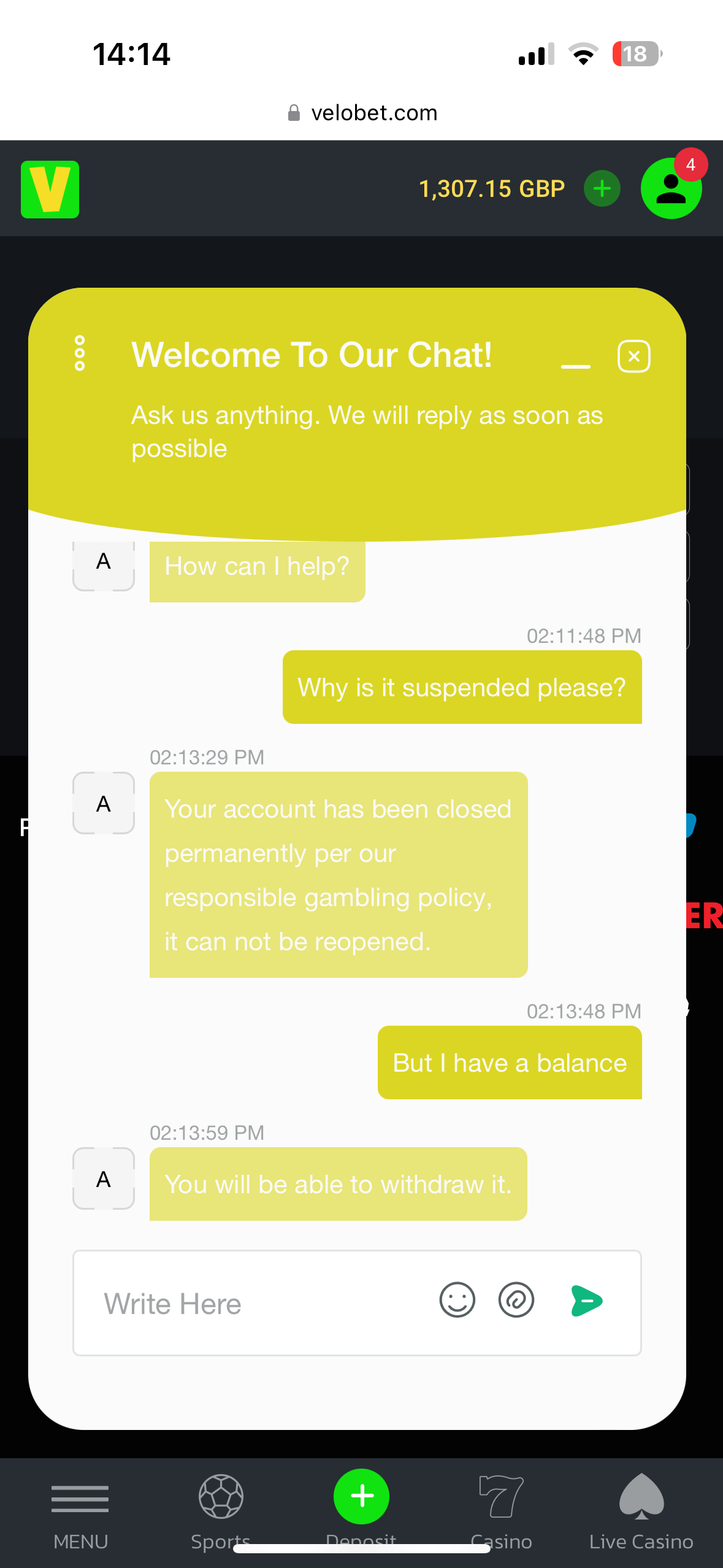Viewport: 723px width, 1568px height.
Task: Open the Live Casino tab
Action: pos(641,1510)
